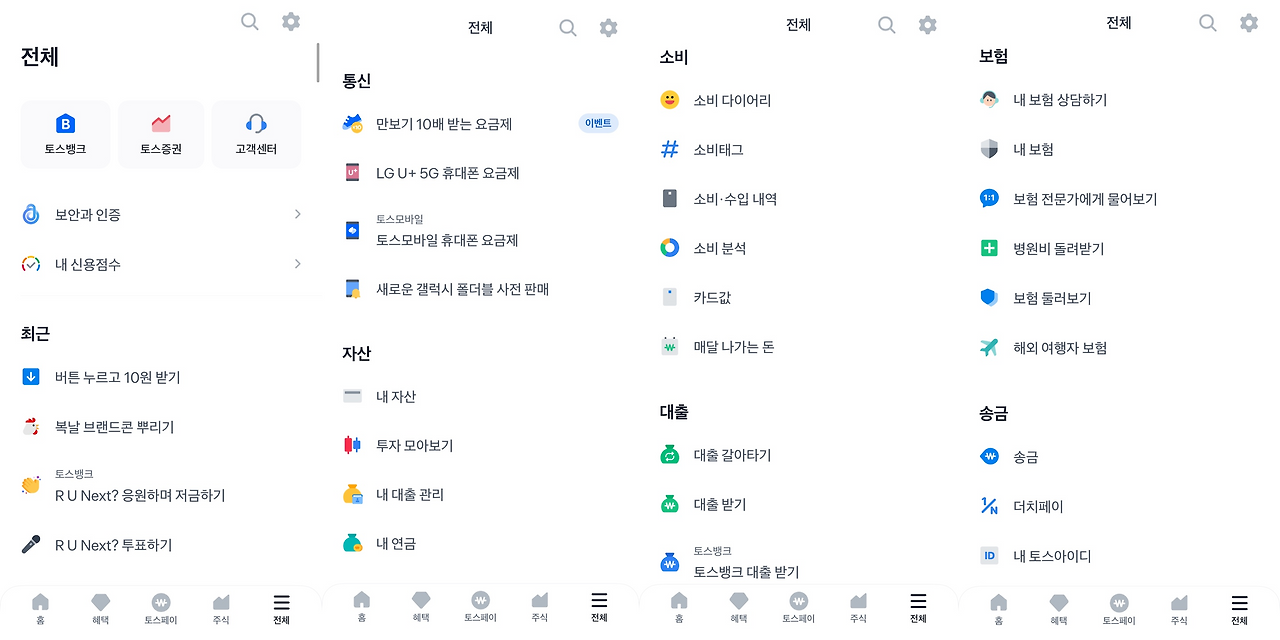Check 카드값 row
This screenshot has width=1280, height=640.
(799, 297)
